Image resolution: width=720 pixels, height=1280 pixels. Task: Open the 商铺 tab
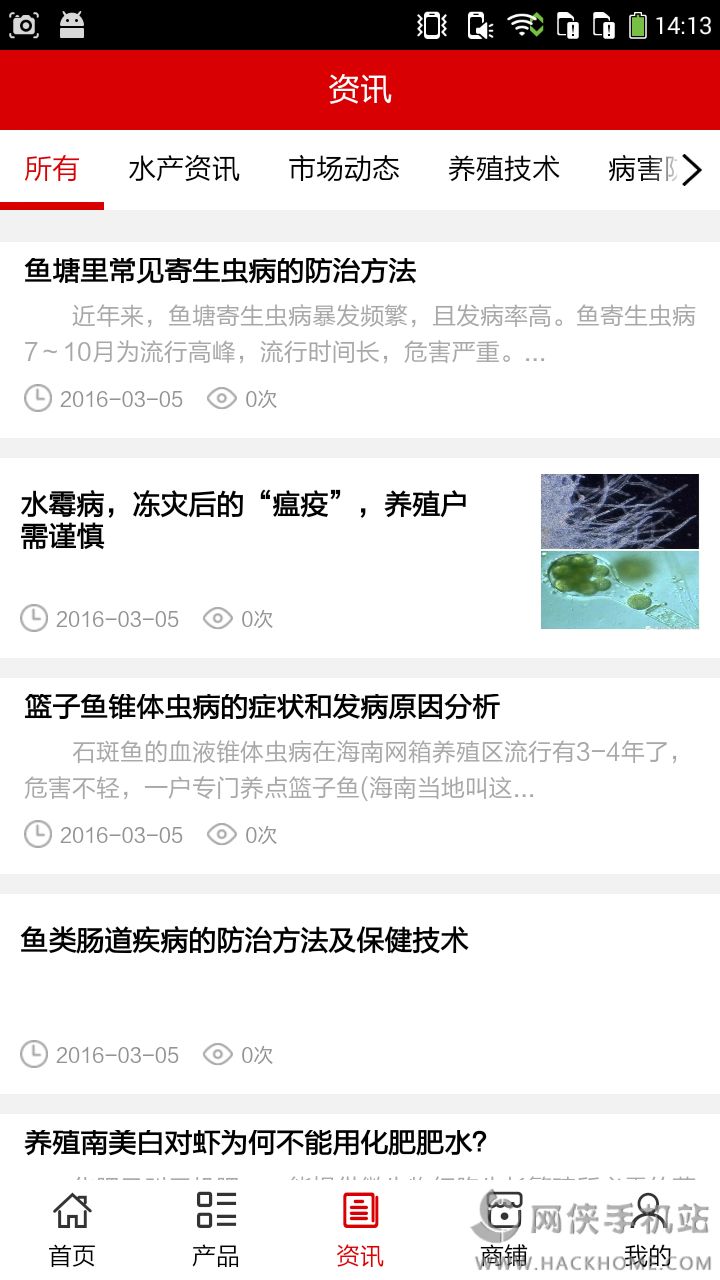pos(504,1228)
